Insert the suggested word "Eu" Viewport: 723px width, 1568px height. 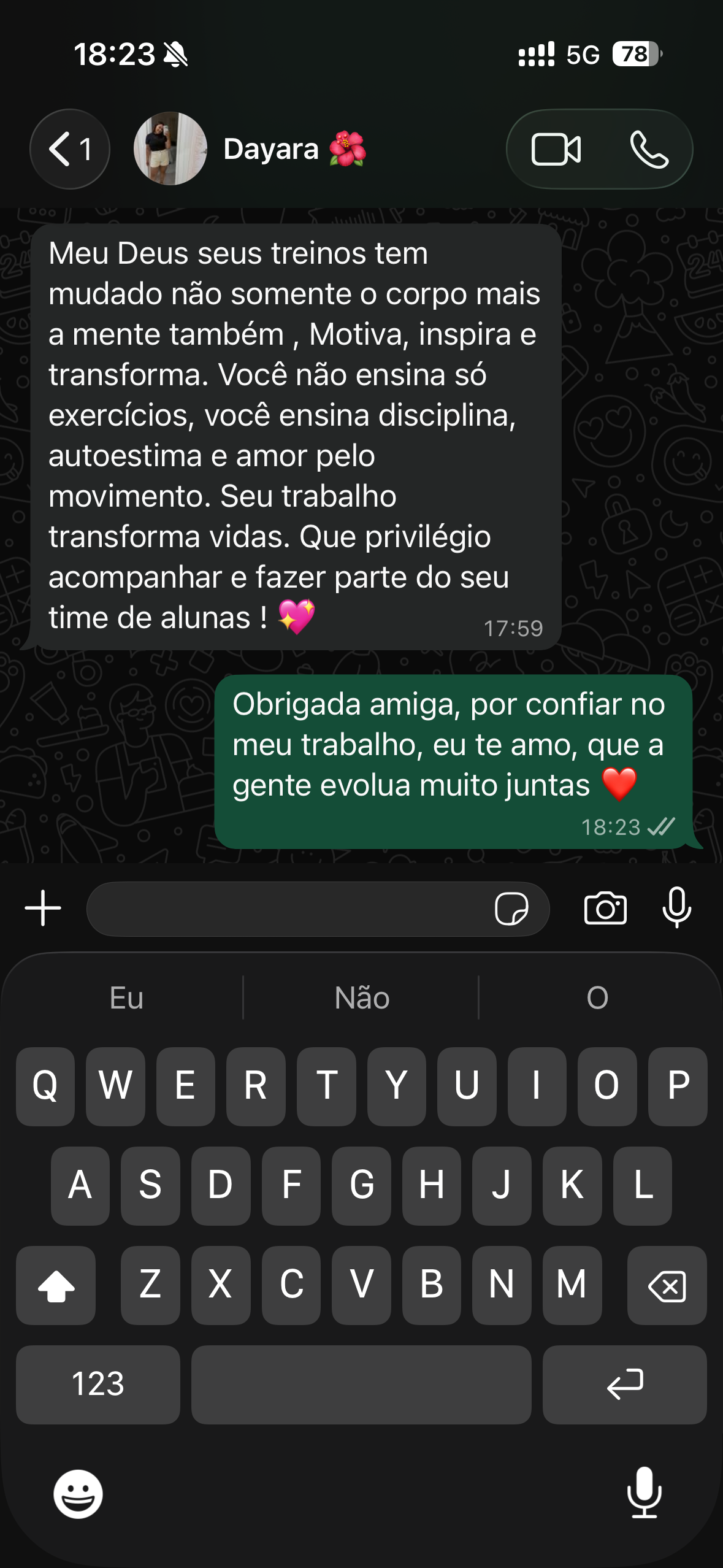tap(126, 997)
